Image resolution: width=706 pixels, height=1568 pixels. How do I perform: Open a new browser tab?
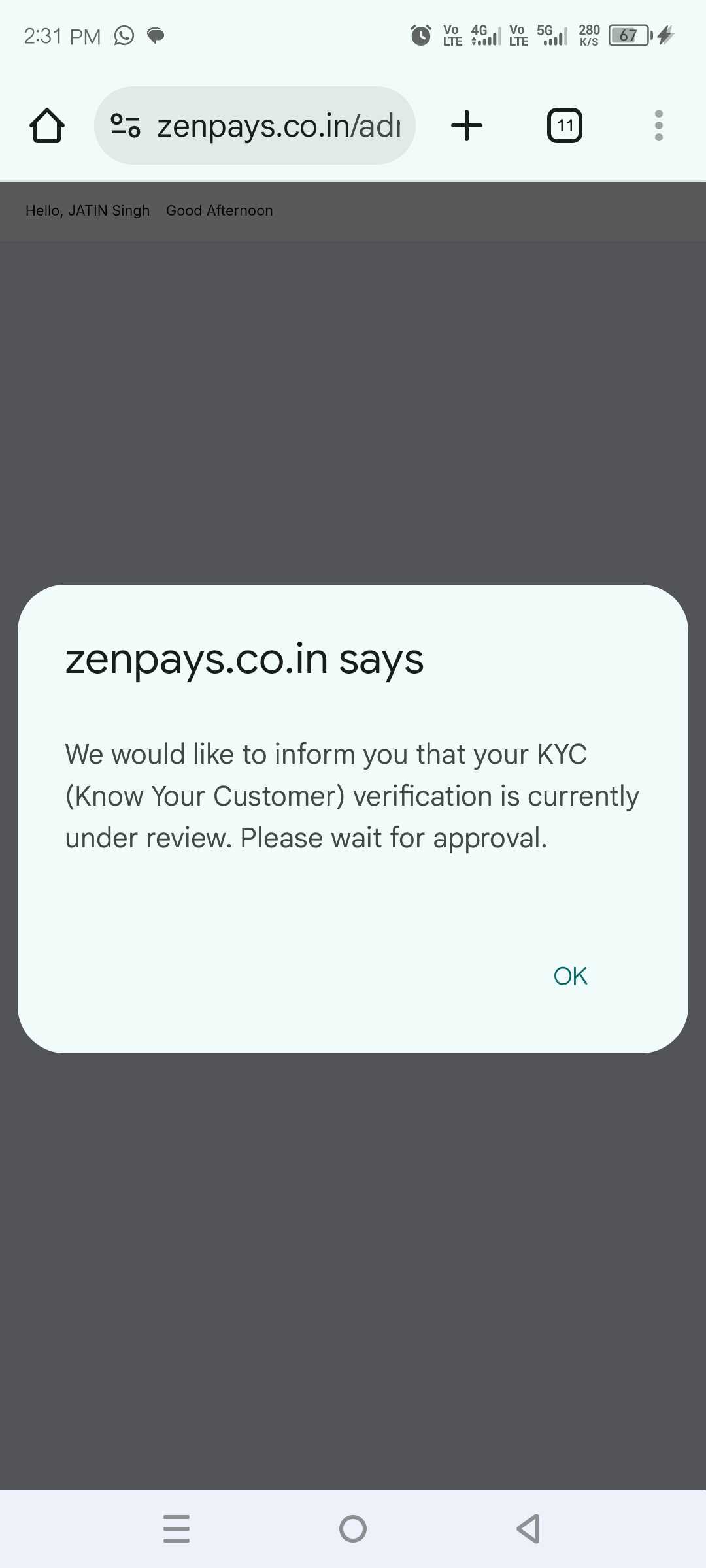(x=467, y=125)
